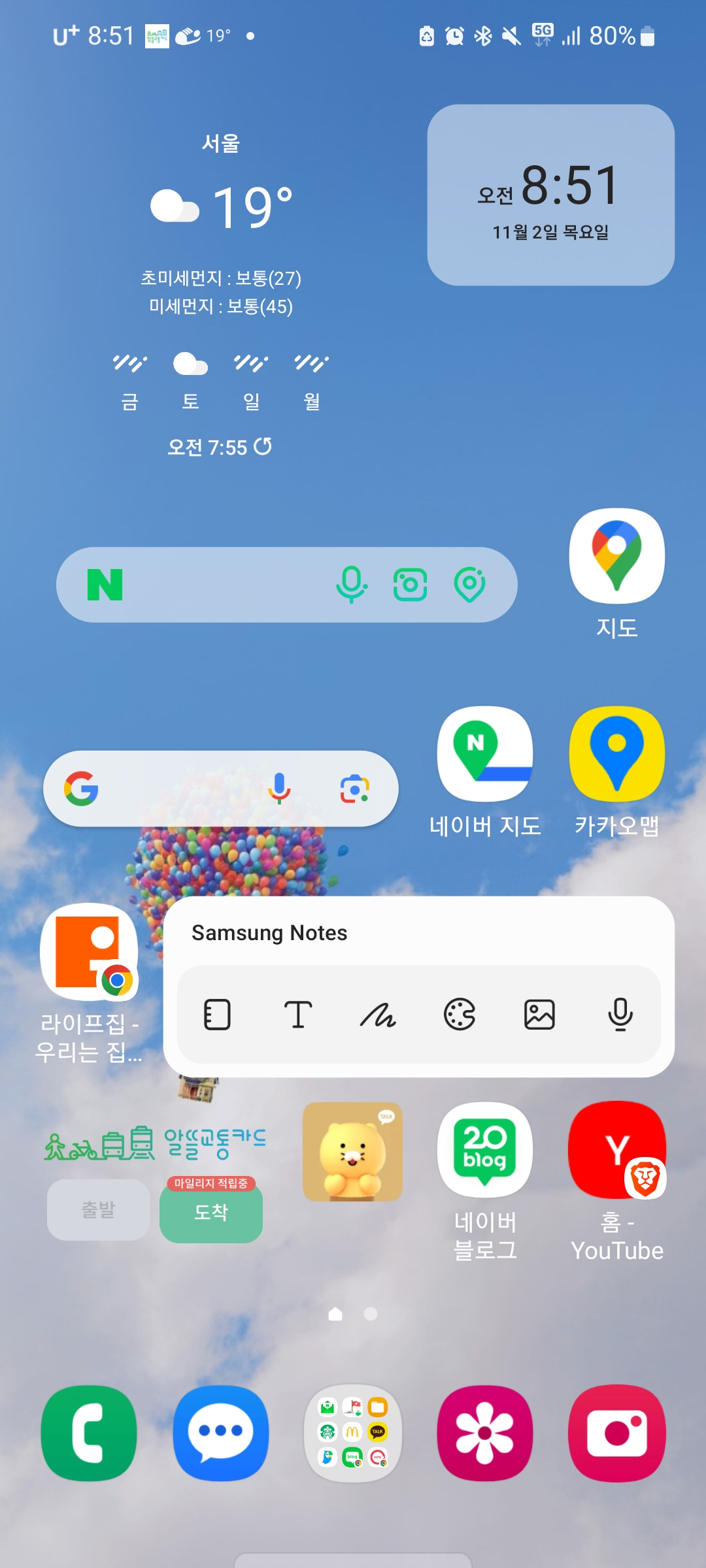Viewport: 706px width, 1568px height.
Task: Create new note in Samsung Notes widget
Action: click(217, 1015)
